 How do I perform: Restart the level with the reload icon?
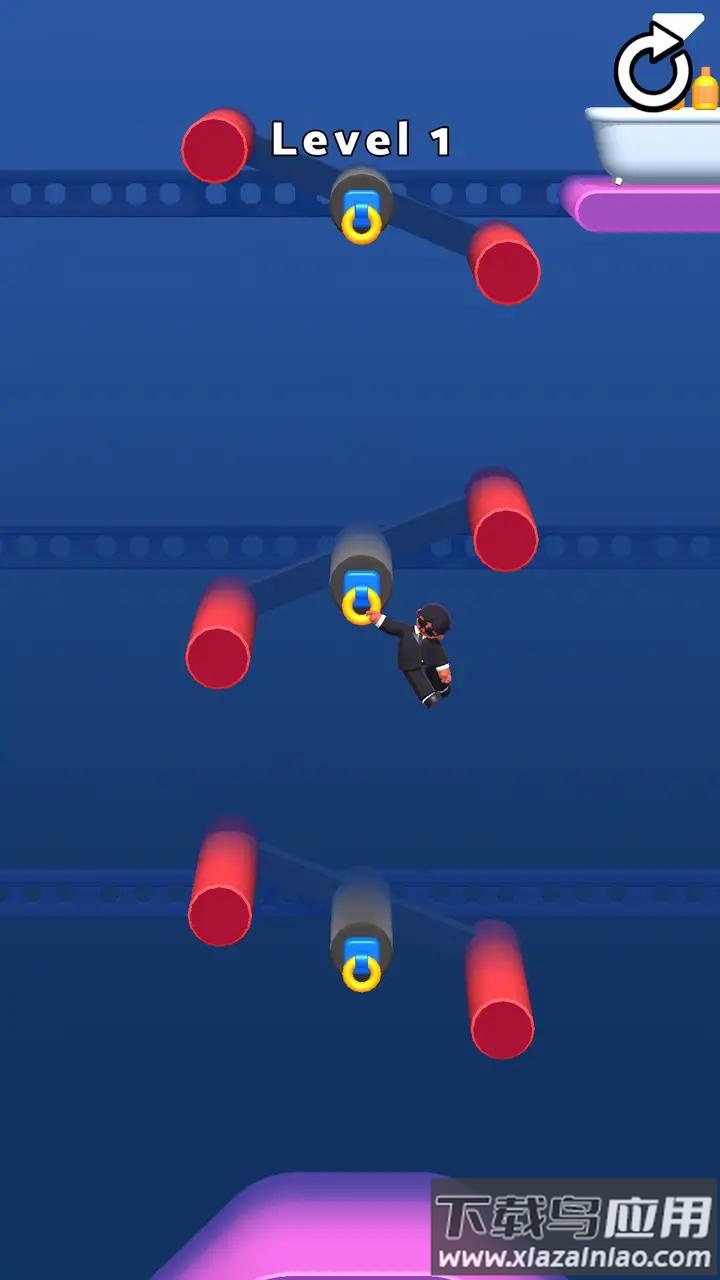pyautogui.click(x=653, y=69)
